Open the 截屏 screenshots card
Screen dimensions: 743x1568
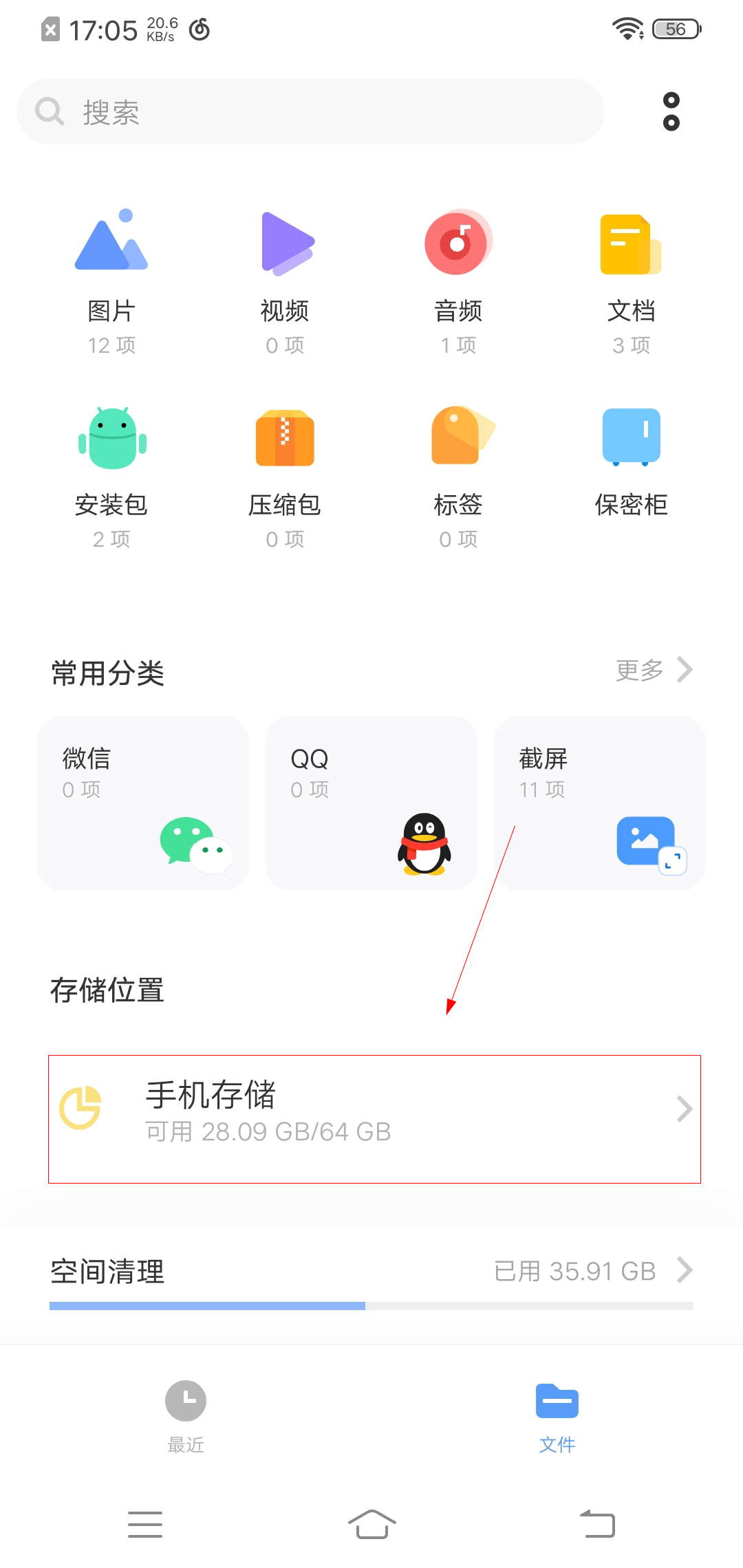(x=600, y=803)
